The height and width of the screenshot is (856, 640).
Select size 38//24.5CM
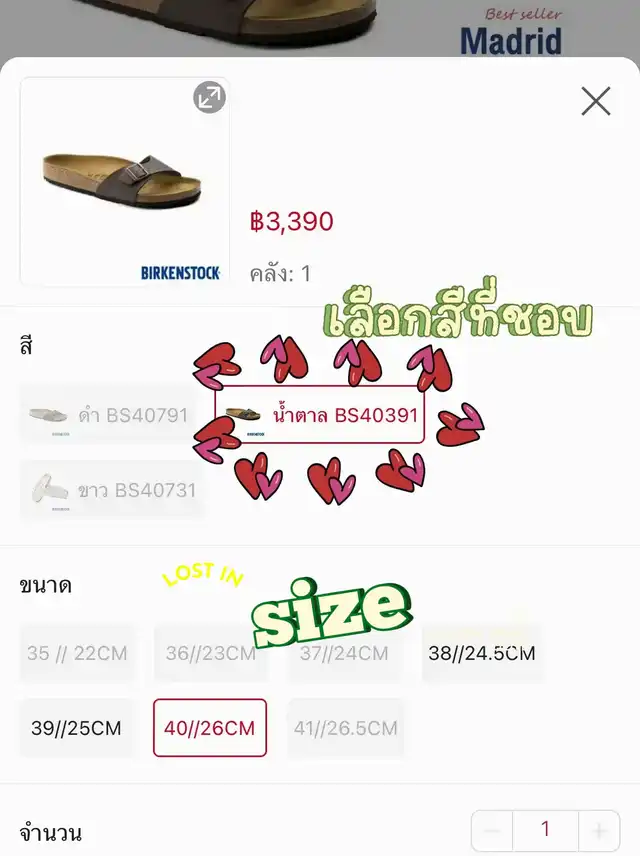pyautogui.click(x=482, y=653)
